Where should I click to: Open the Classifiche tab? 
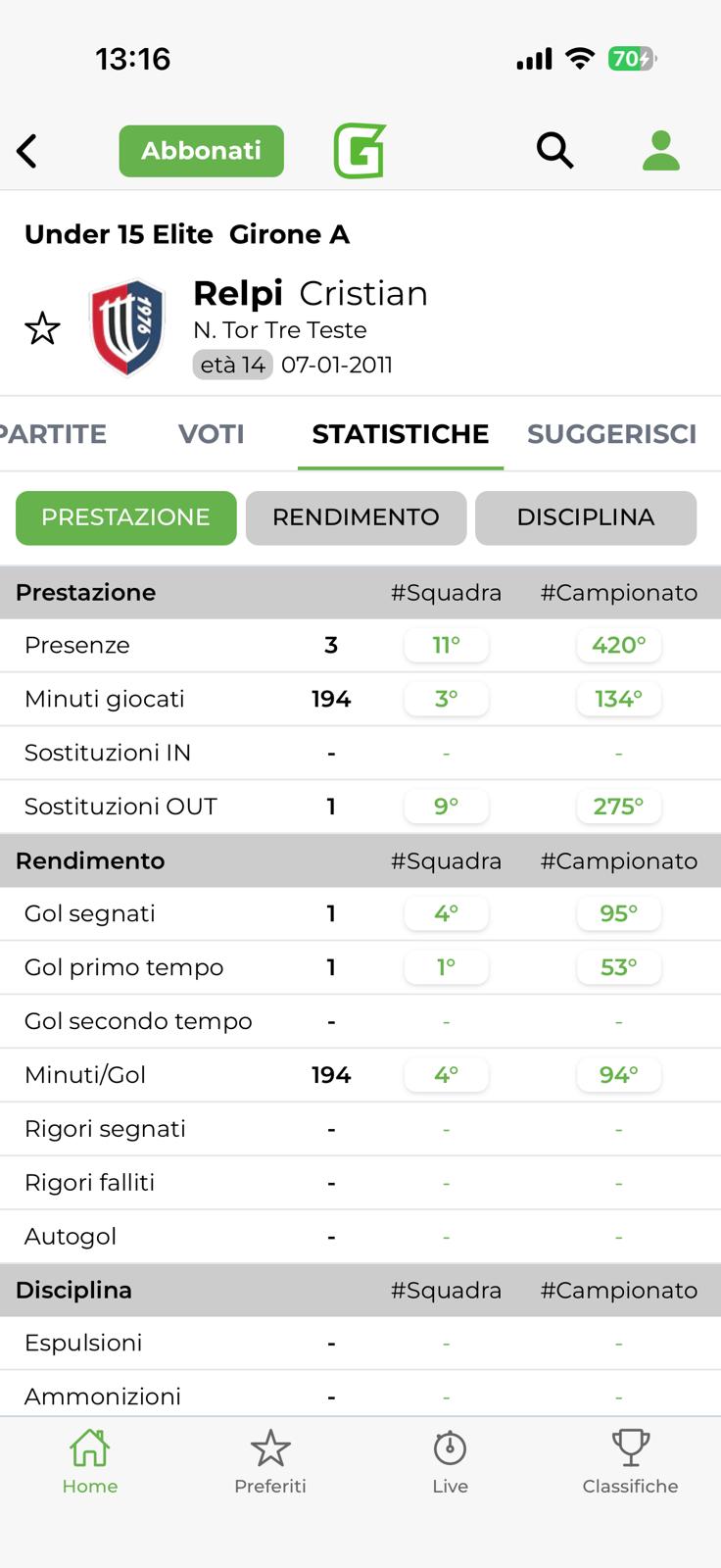tap(630, 1461)
